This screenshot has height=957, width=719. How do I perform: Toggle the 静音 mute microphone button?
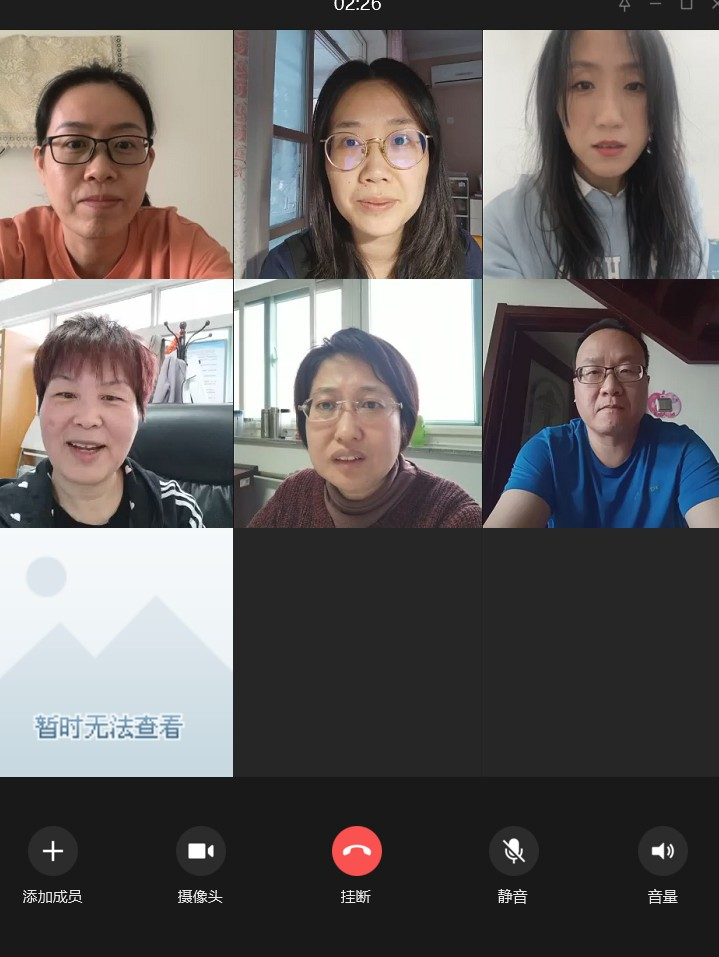(513, 851)
